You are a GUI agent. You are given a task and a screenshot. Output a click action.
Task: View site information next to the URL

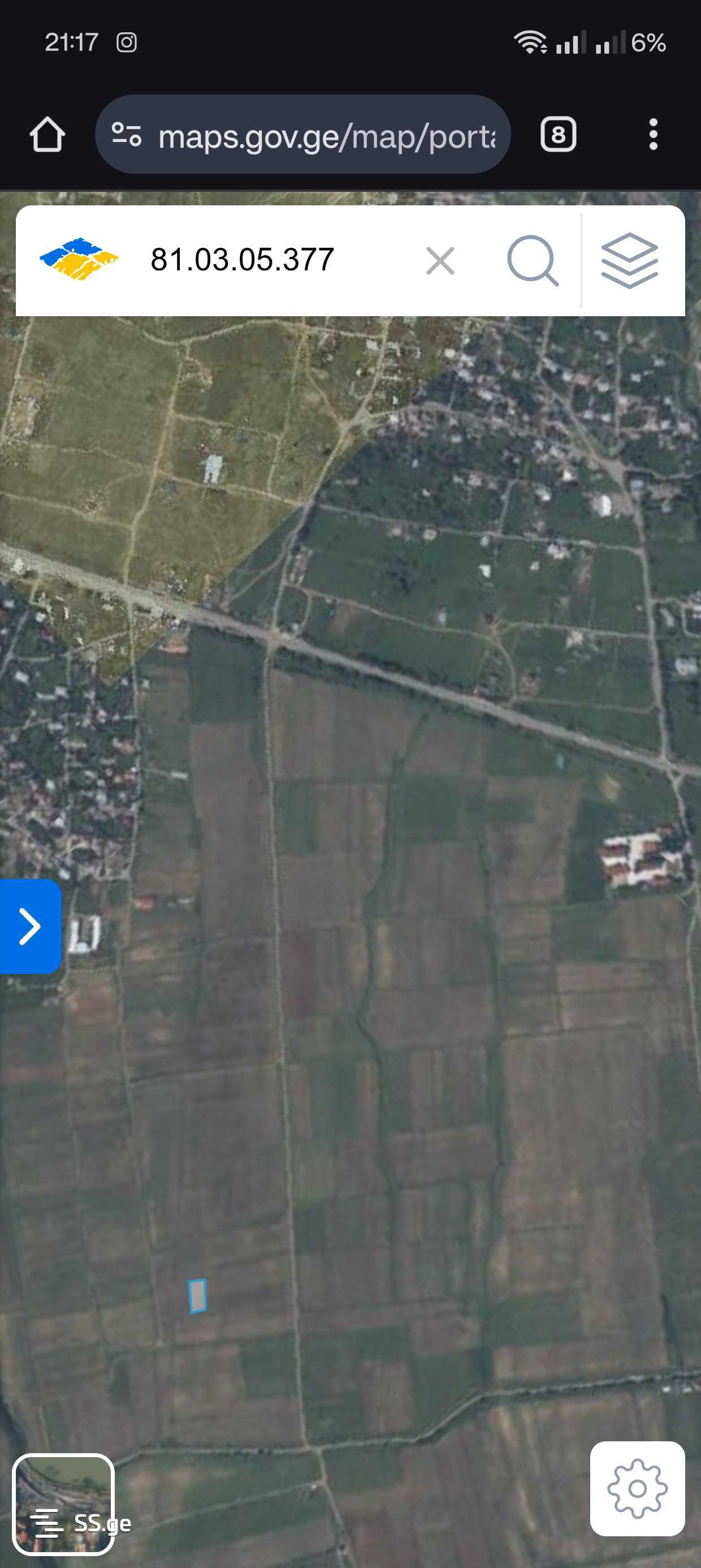point(127,135)
